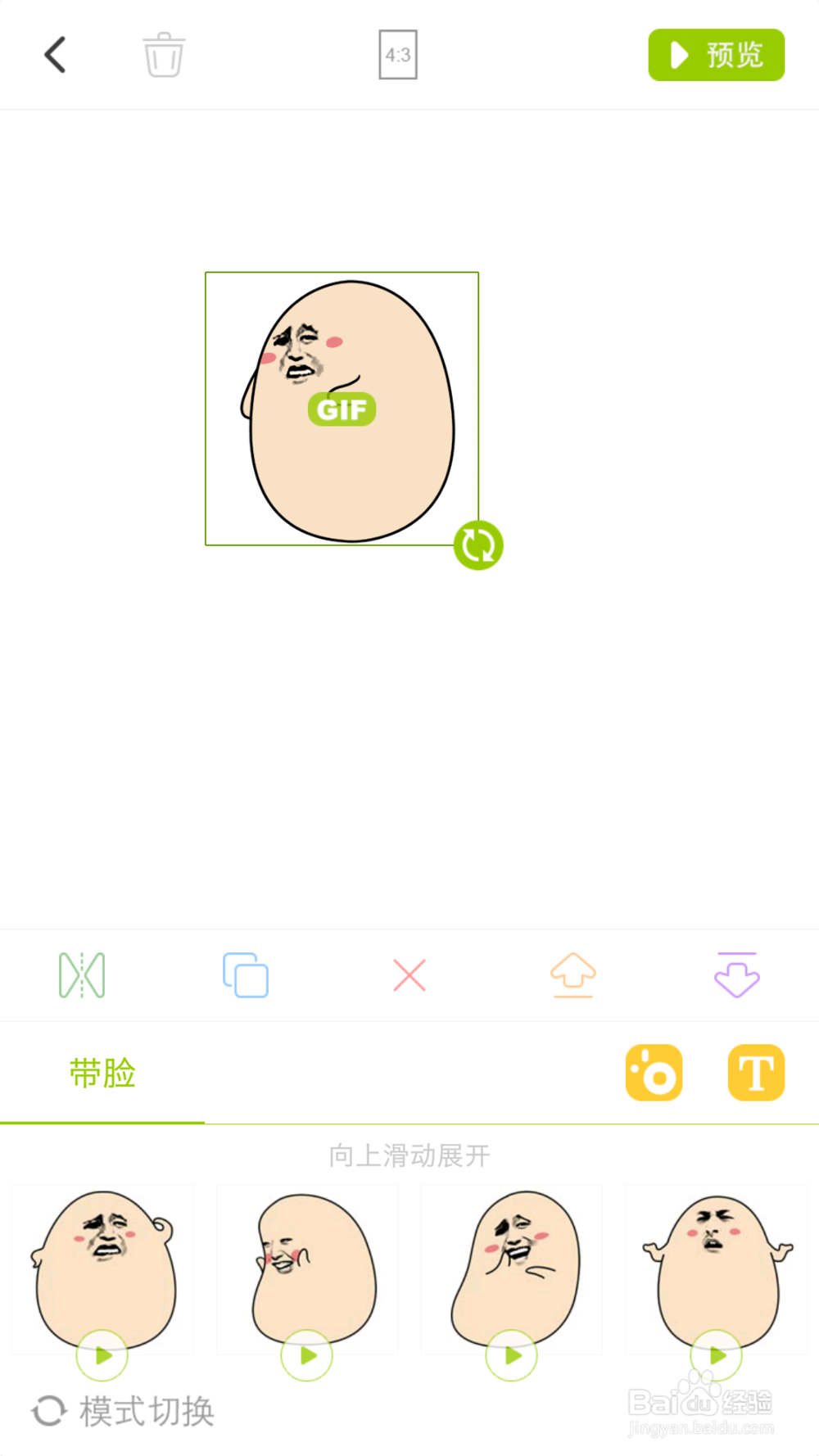Move the sticker layer down
Screen dimensions: 819x1456
[x=736, y=974]
